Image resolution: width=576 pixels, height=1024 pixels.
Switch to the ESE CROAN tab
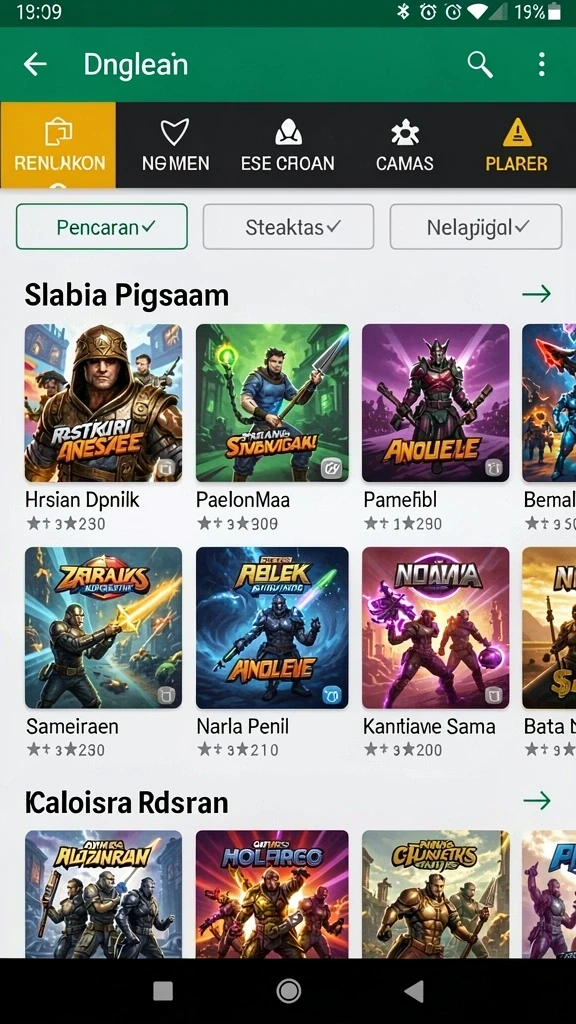(287, 145)
